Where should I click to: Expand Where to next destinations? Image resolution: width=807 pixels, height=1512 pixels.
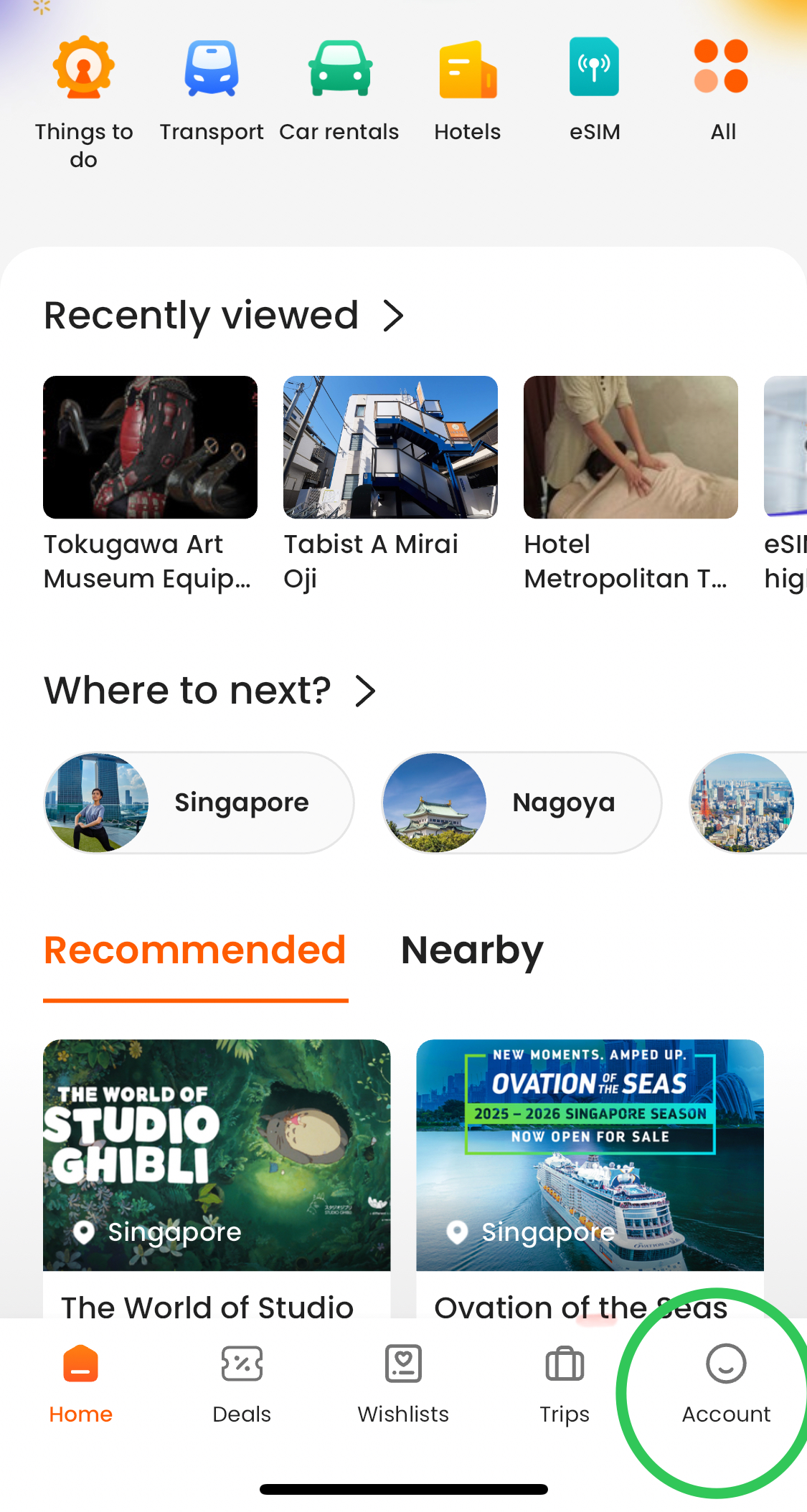(x=366, y=691)
